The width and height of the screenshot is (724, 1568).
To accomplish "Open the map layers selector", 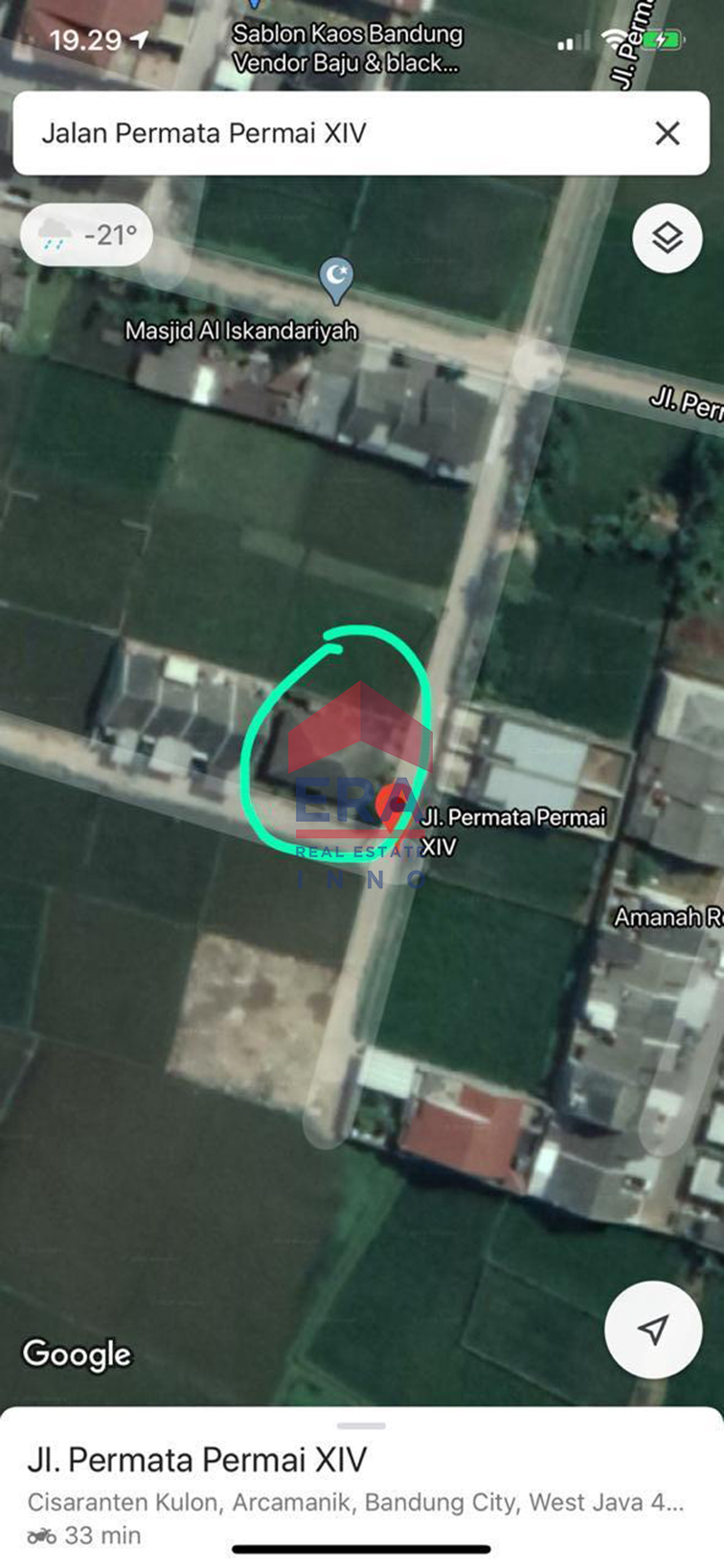I will pyautogui.click(x=667, y=238).
